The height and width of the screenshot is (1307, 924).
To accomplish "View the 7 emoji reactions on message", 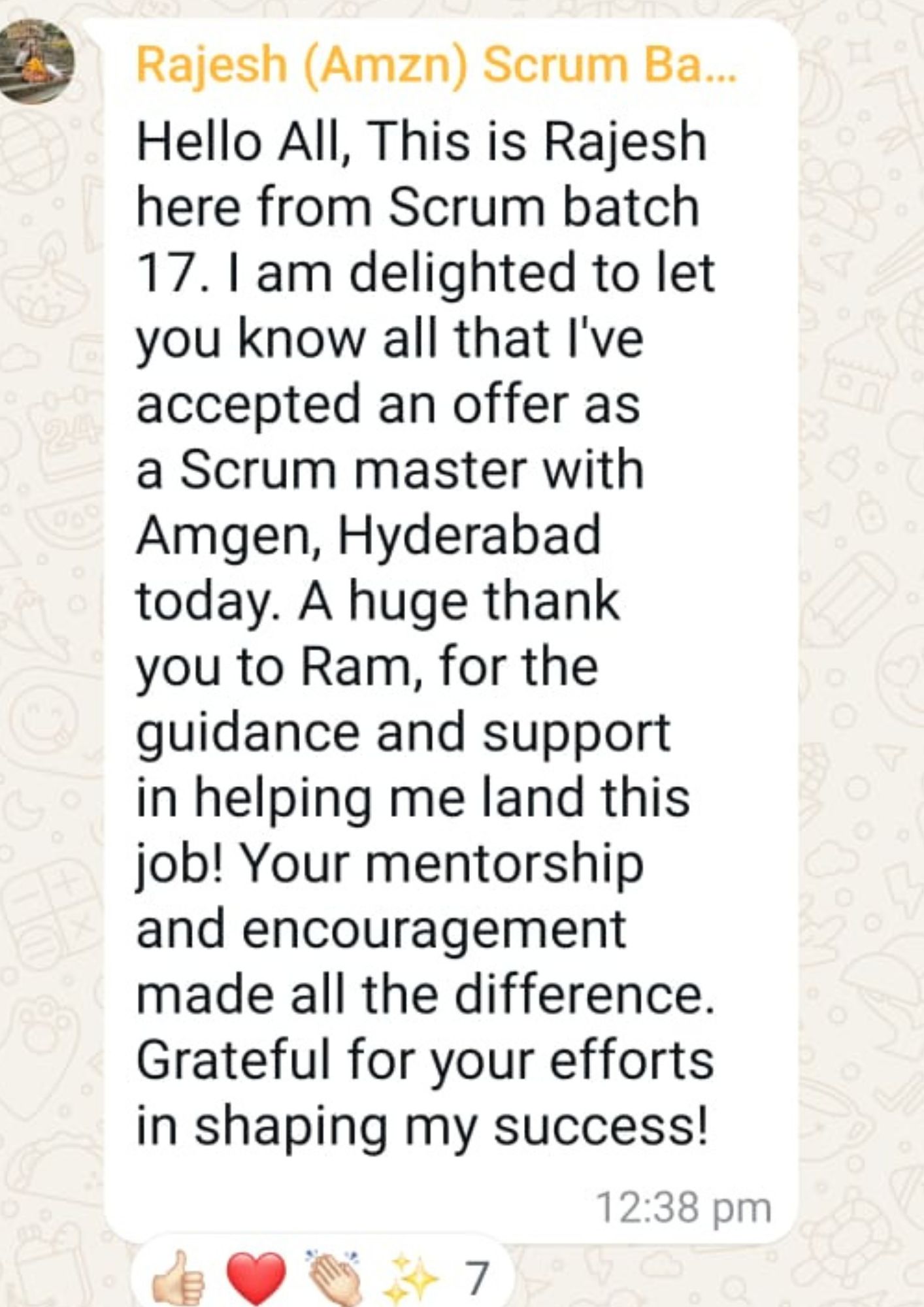I will pos(322,1276).
